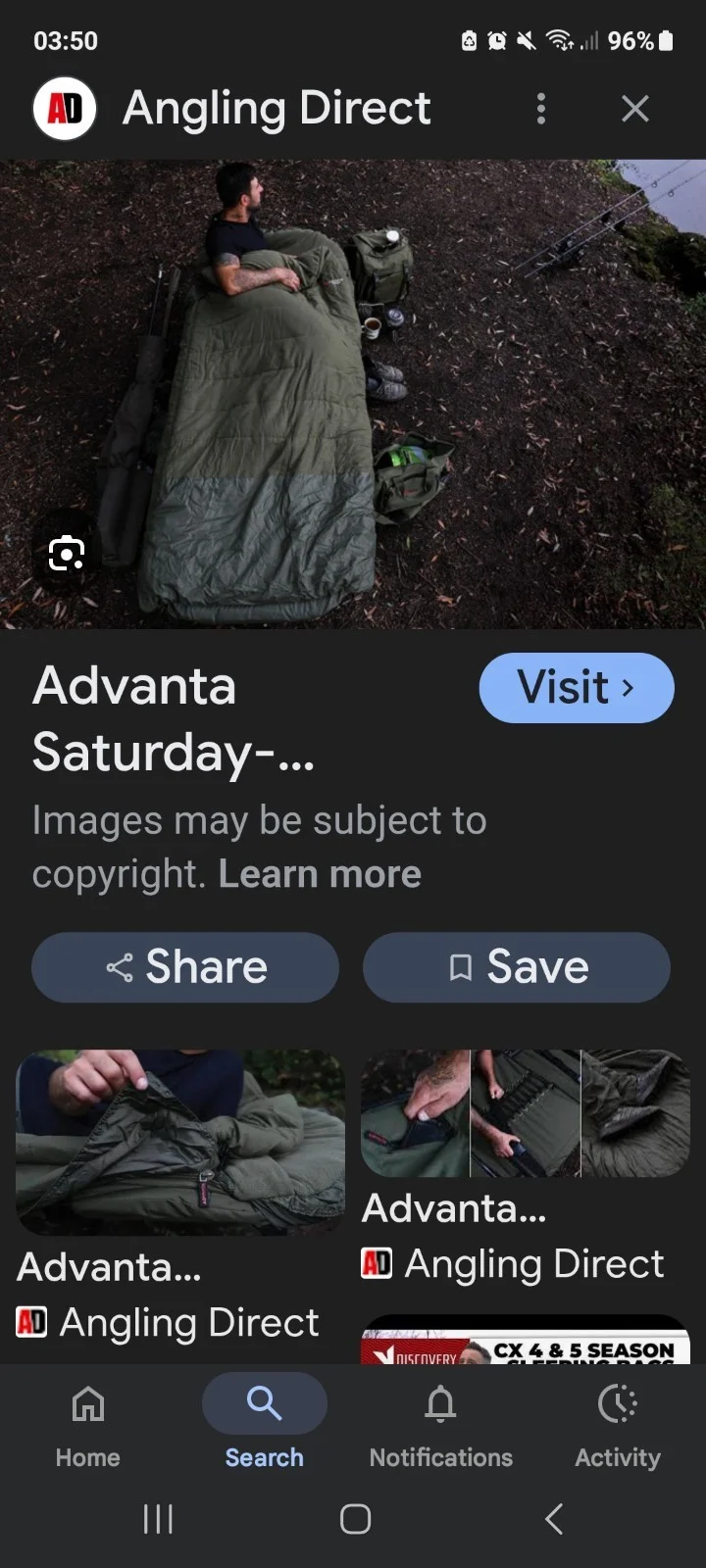The height and width of the screenshot is (1568, 706).
Task: Open the CX 4 & 5 Season result
Action: [x=526, y=1343]
